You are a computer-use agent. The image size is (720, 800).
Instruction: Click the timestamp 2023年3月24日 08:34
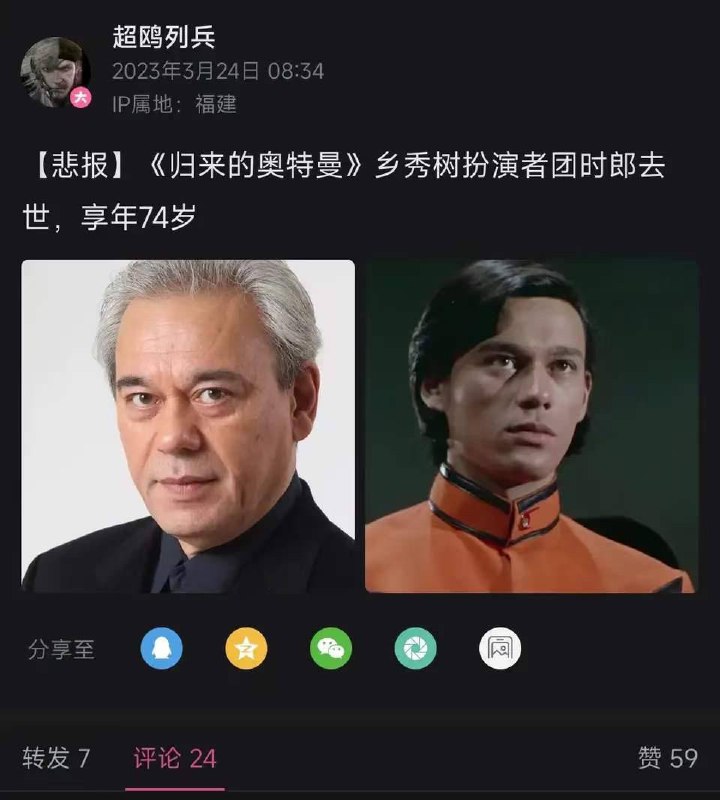180,64
